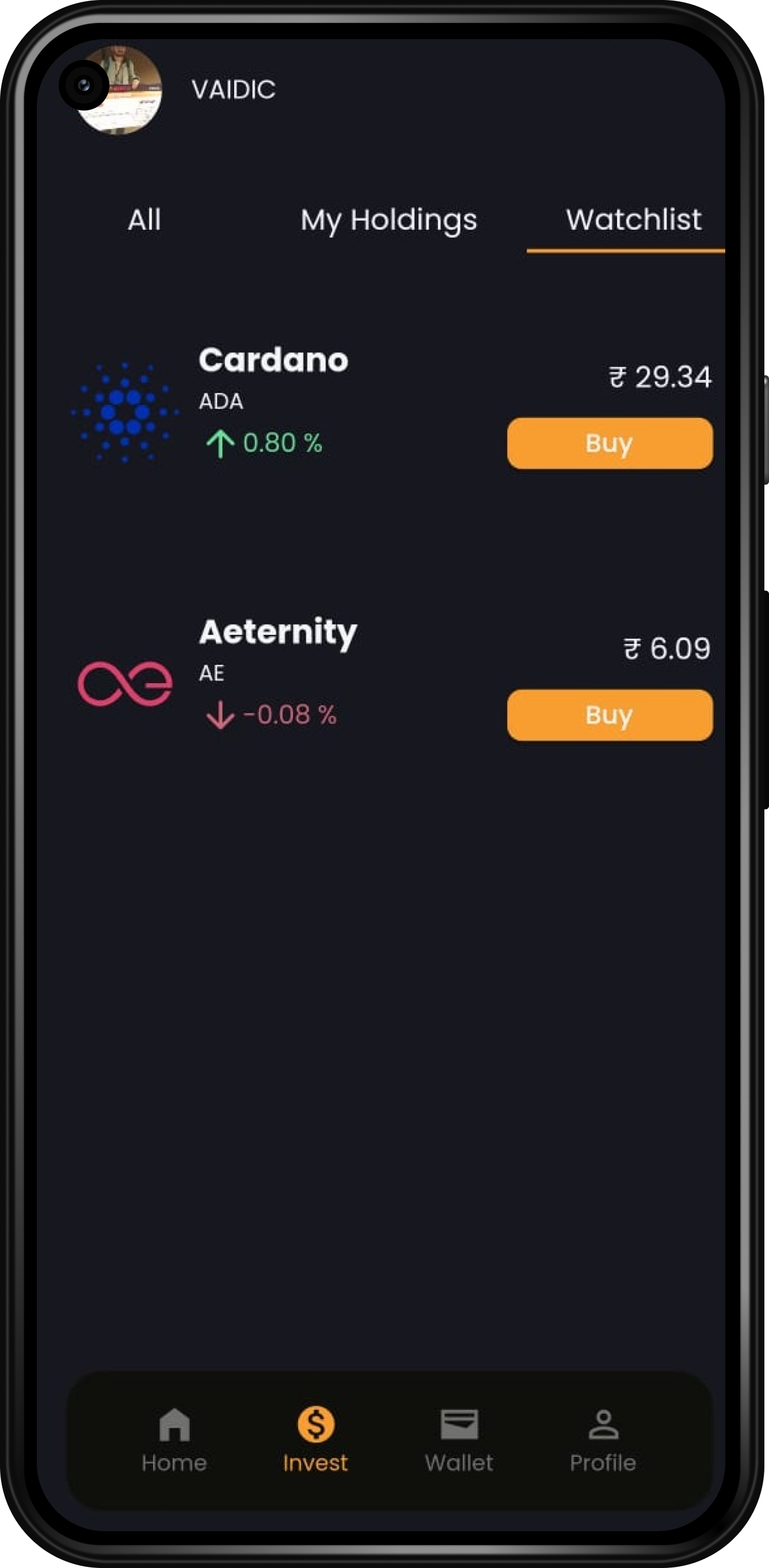This screenshot has height=1568, width=769.
Task: Select the Watchlist tab
Action: [x=633, y=220]
